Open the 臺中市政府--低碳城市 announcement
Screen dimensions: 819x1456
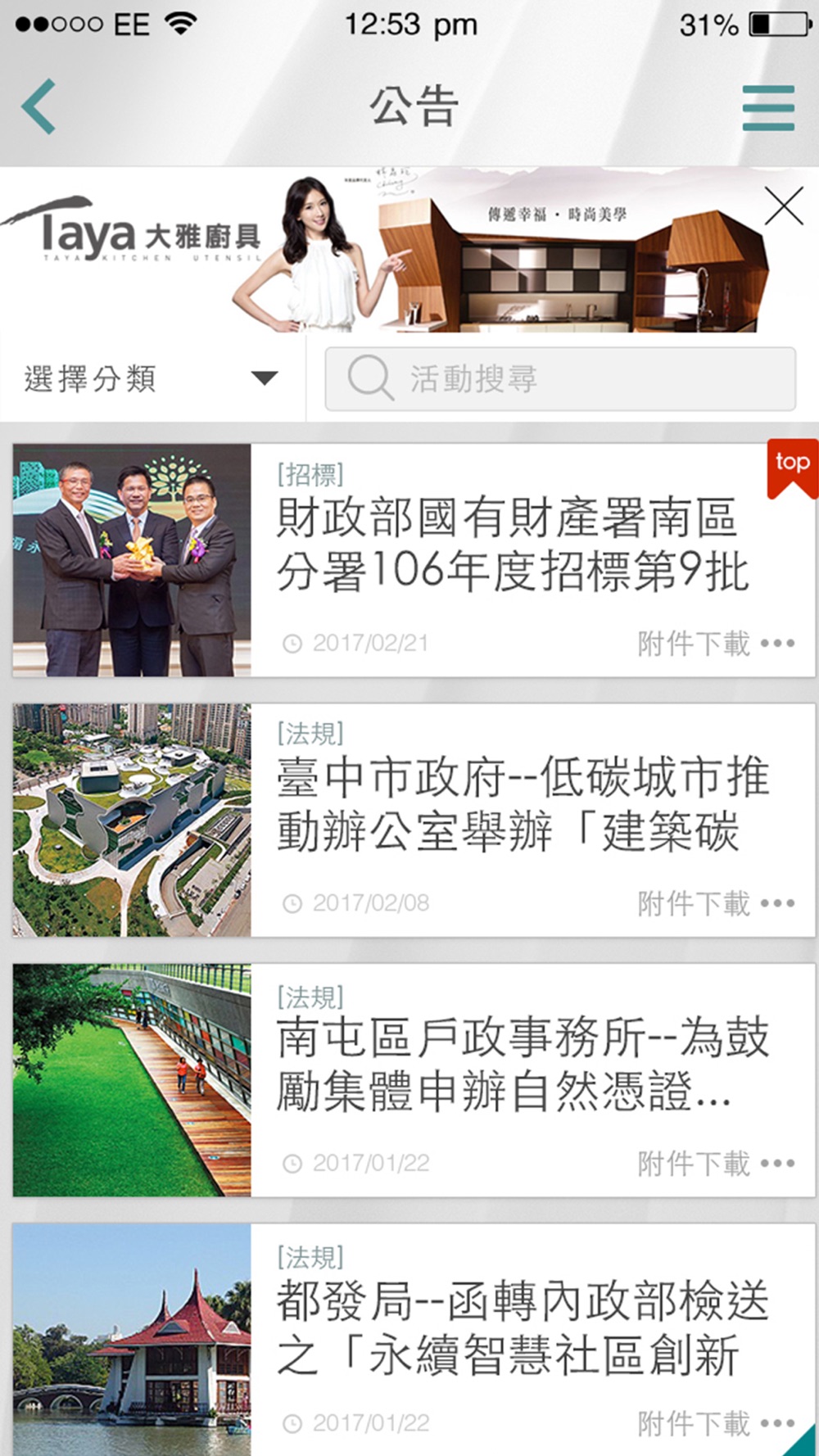(520, 804)
